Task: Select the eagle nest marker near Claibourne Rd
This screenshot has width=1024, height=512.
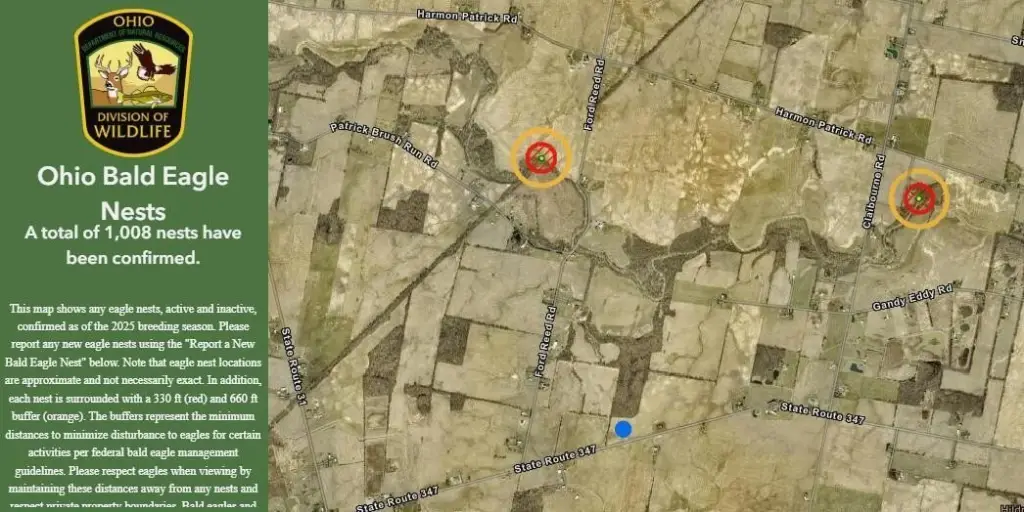Action: (x=918, y=199)
